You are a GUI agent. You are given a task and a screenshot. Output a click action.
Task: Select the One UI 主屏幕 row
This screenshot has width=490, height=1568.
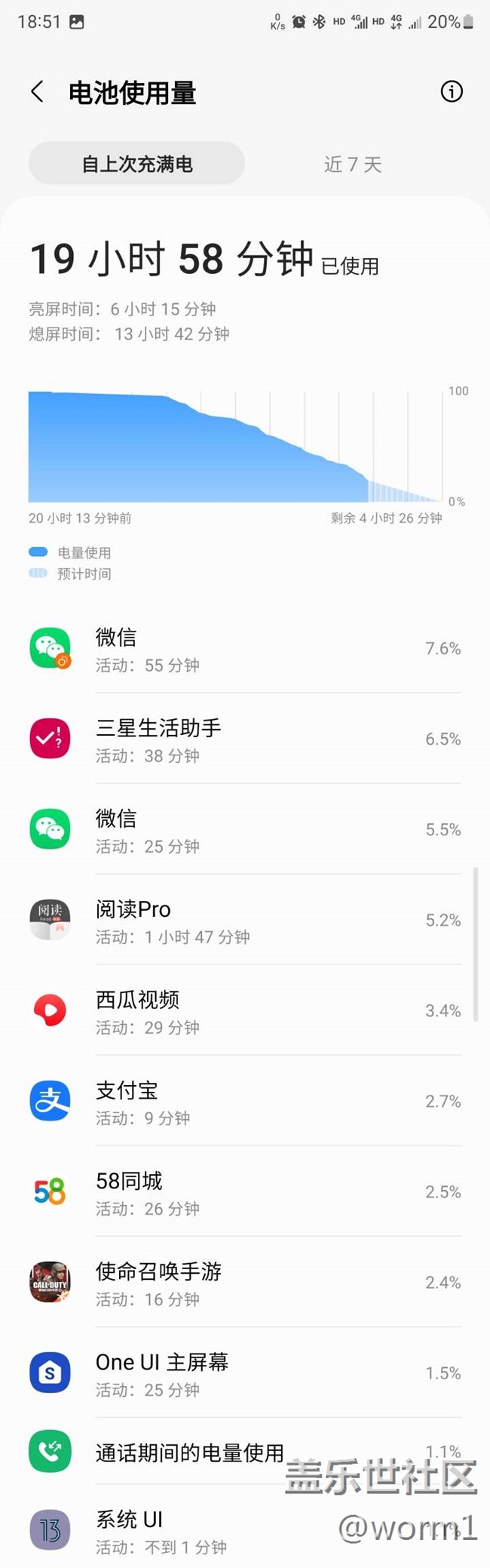[245, 1373]
